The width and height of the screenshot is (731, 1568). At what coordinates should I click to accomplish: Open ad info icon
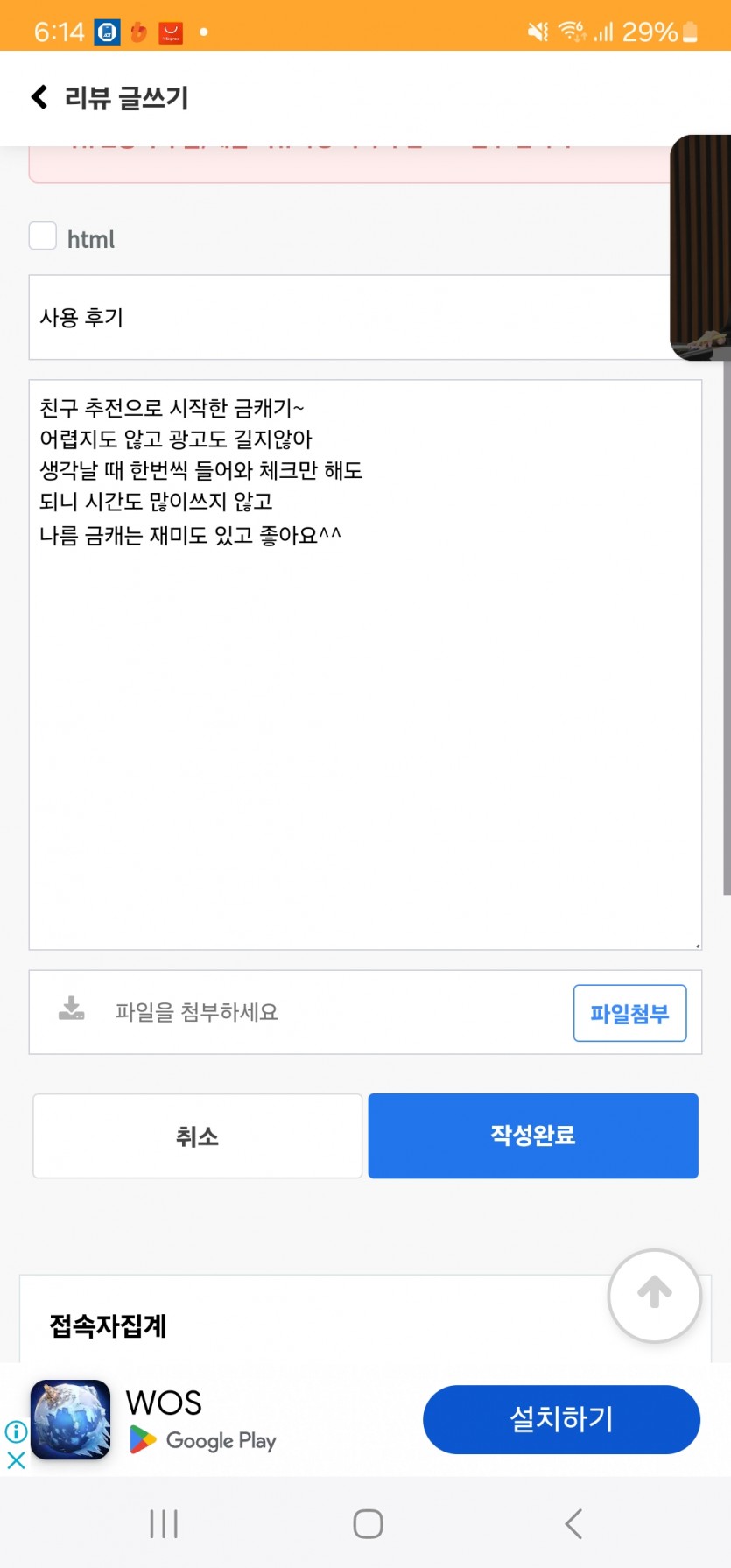16,1431
